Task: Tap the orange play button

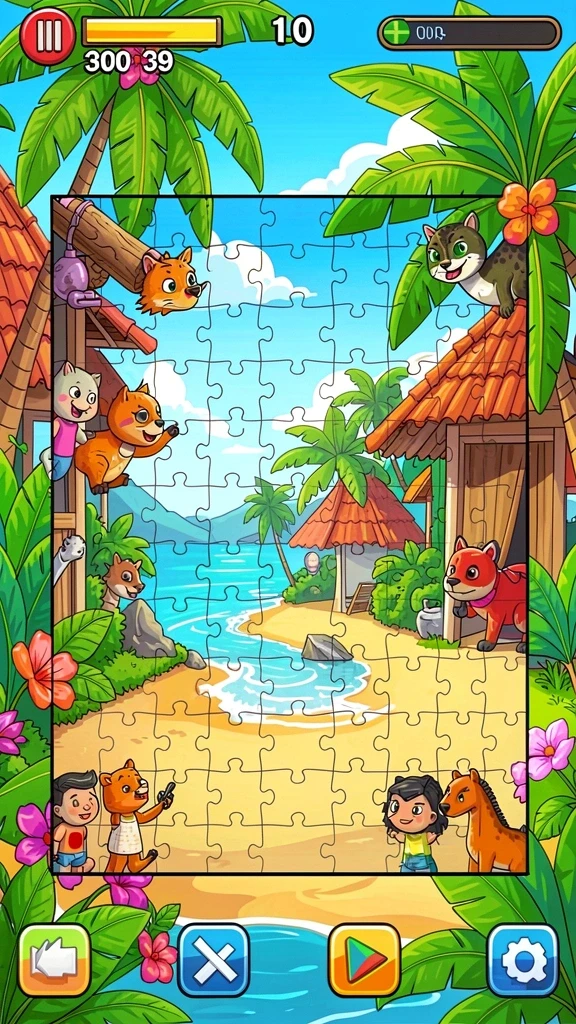Action: [364, 959]
